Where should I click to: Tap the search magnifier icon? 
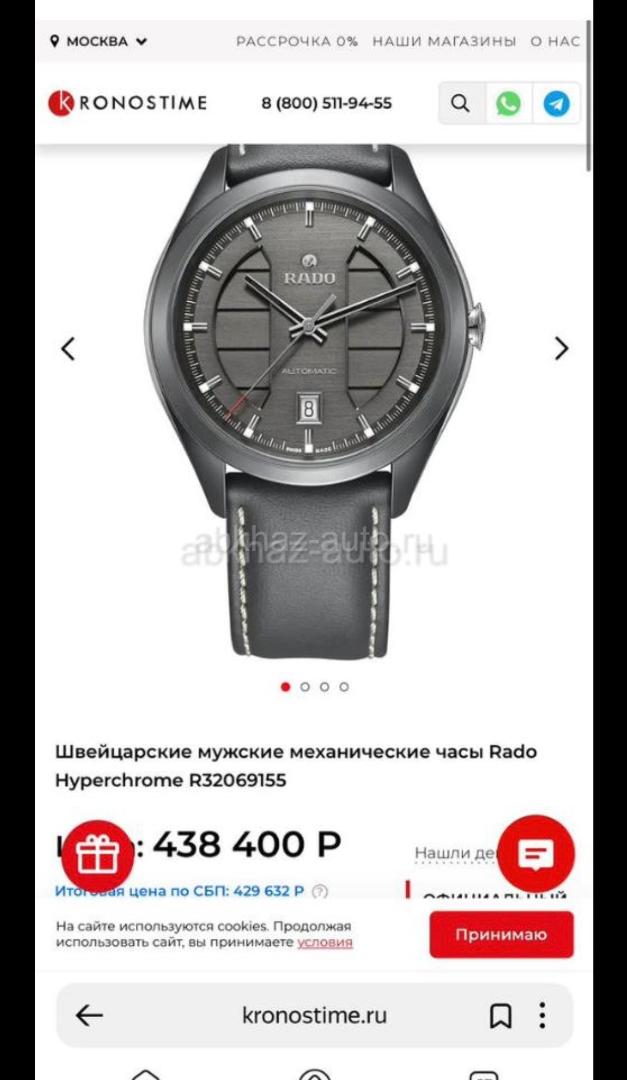460,103
